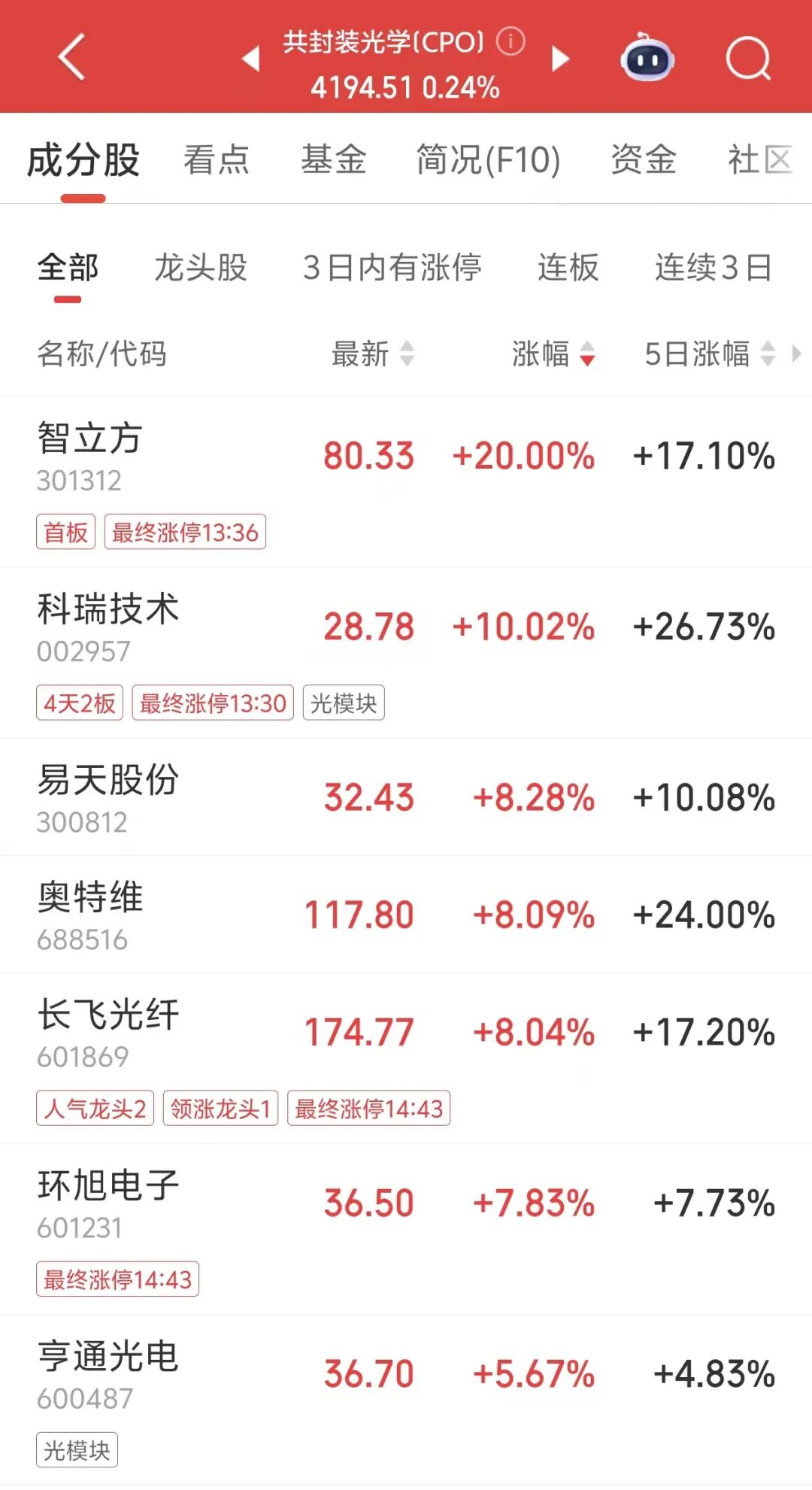Select the 连板 filter
The width and height of the screenshot is (812, 1490).
[x=568, y=268]
